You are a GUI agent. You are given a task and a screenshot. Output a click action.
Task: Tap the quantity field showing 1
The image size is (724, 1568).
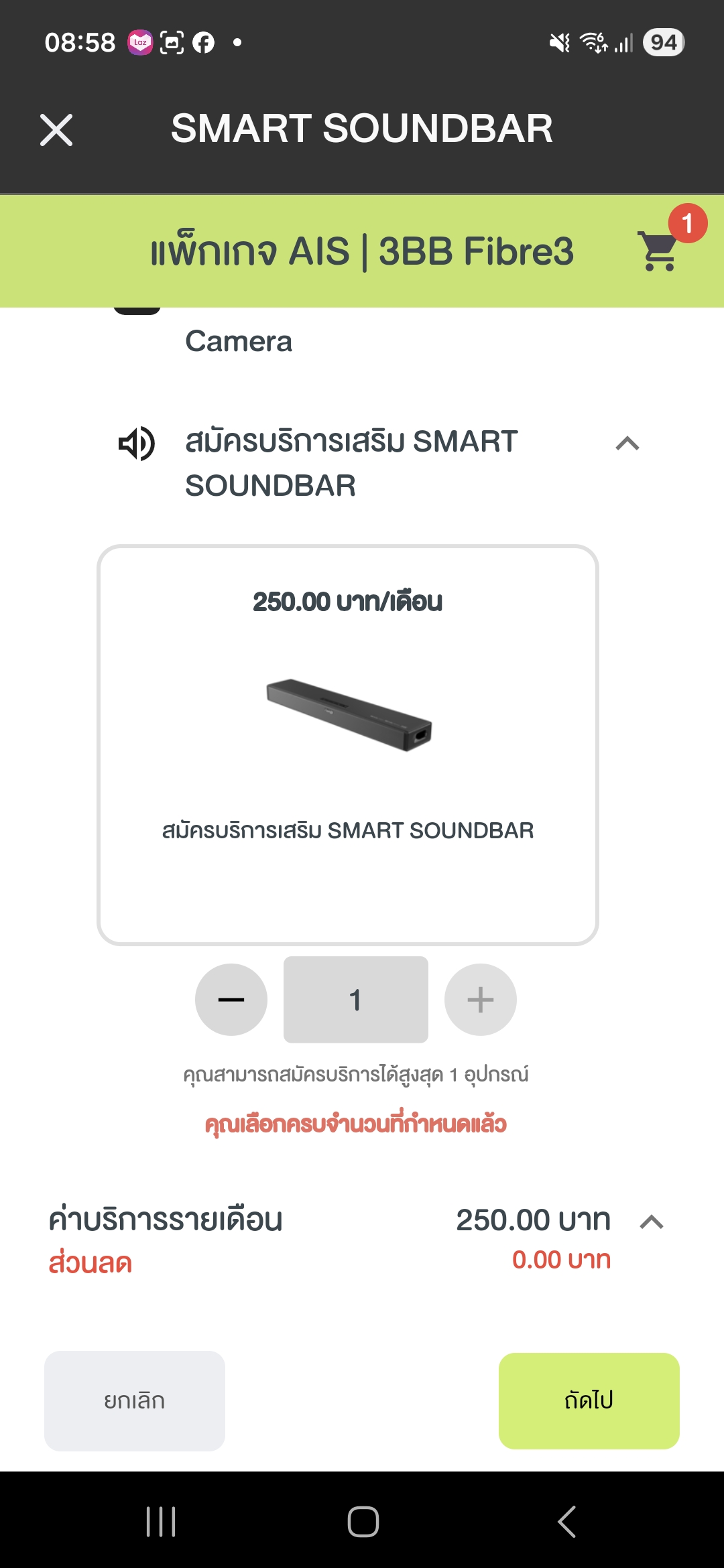point(356,1000)
